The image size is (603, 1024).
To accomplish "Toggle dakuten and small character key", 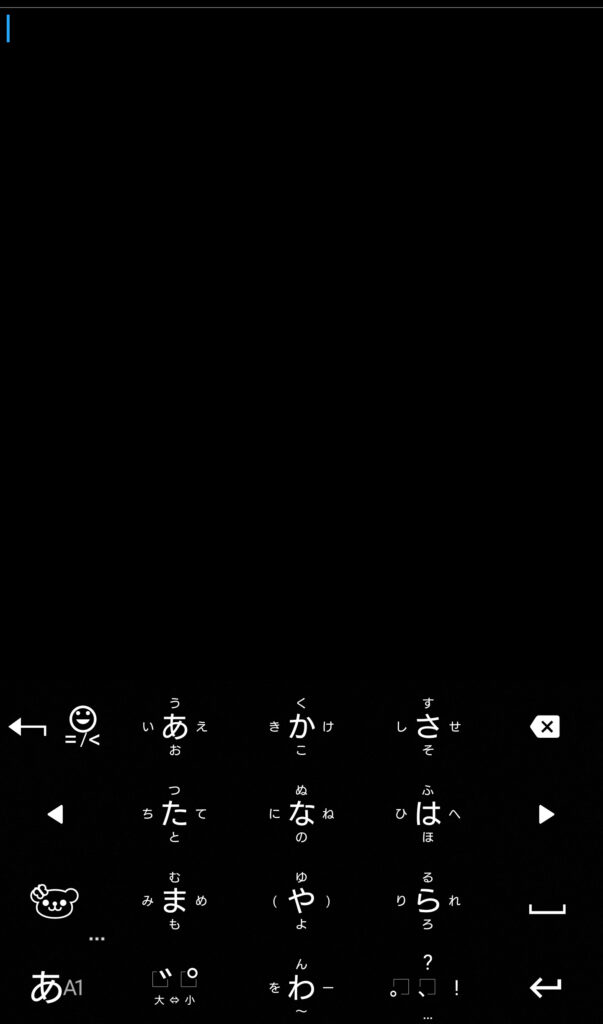I will pos(174,986).
